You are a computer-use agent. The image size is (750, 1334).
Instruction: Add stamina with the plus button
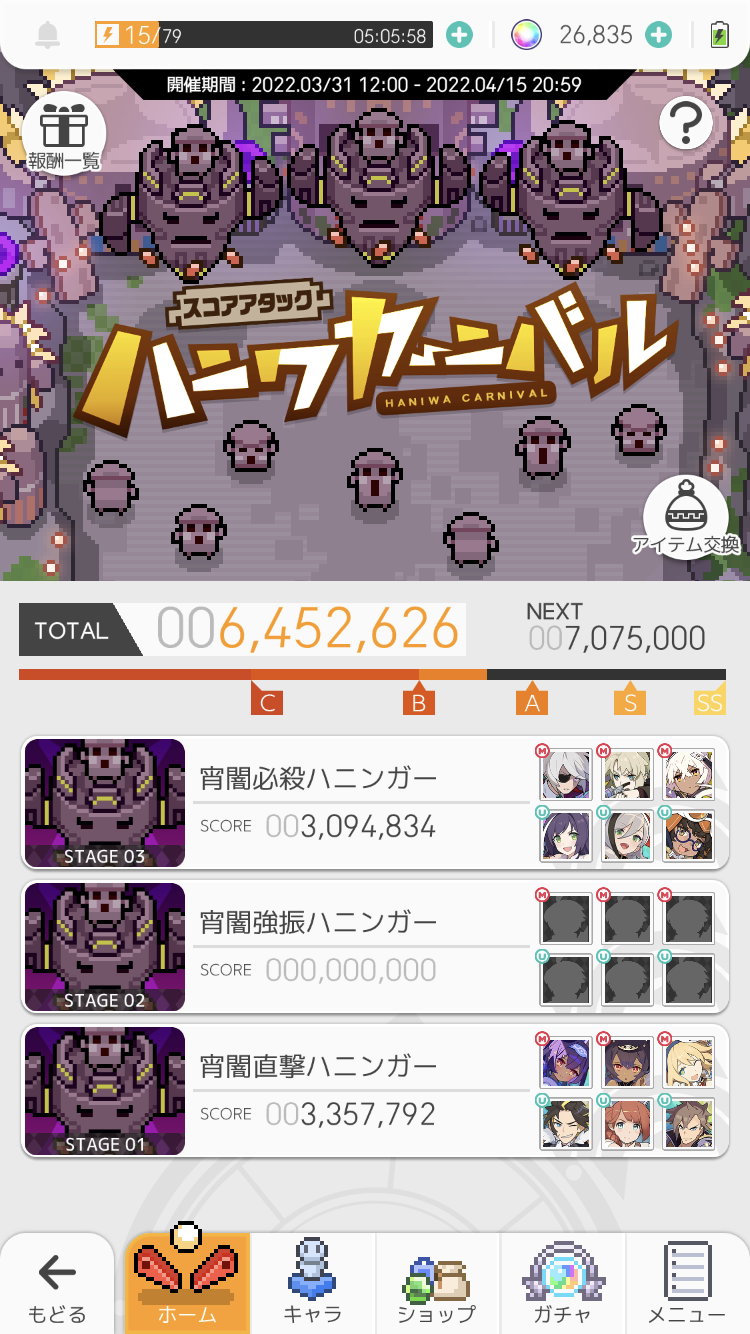459,35
